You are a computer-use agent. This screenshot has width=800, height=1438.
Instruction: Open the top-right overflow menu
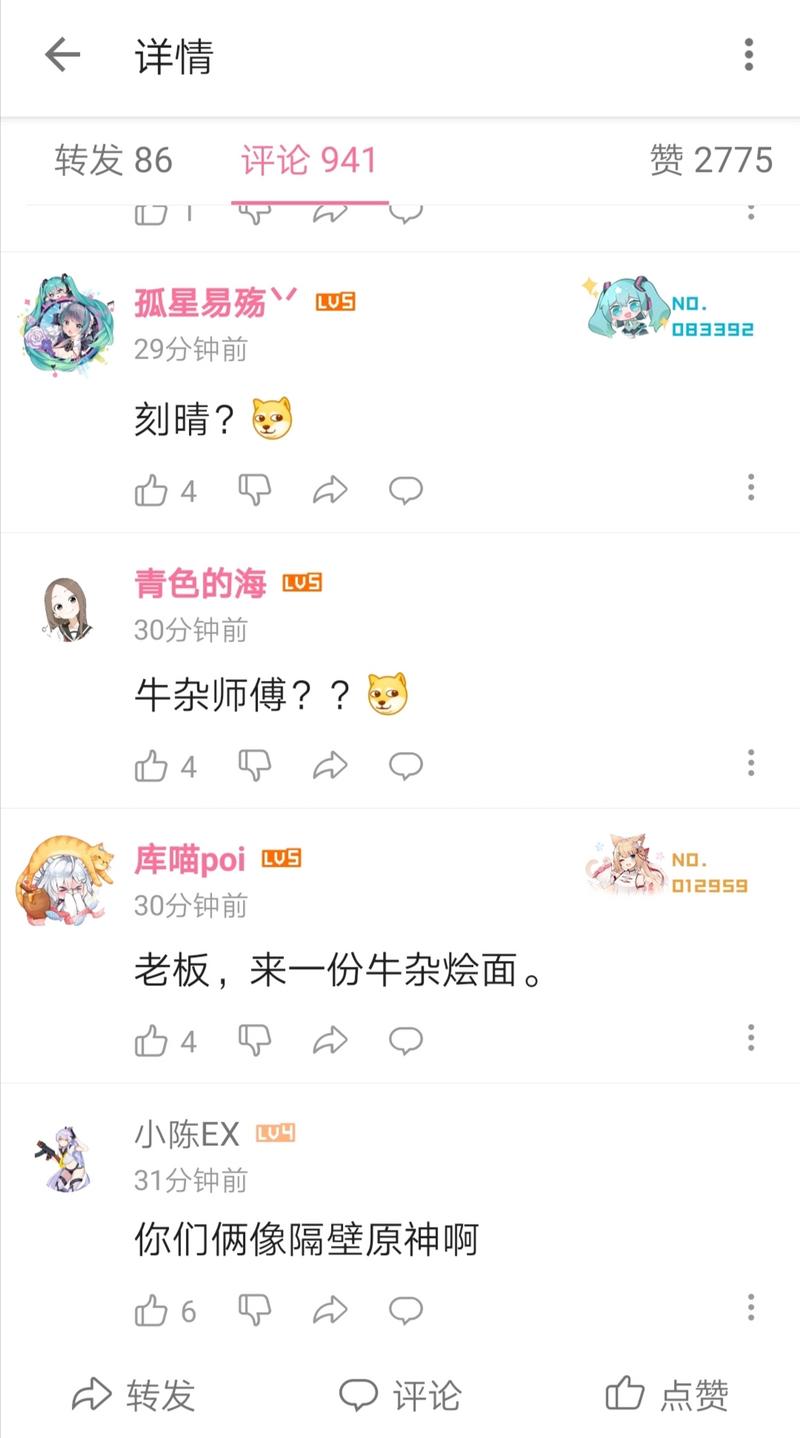[x=748, y=55]
